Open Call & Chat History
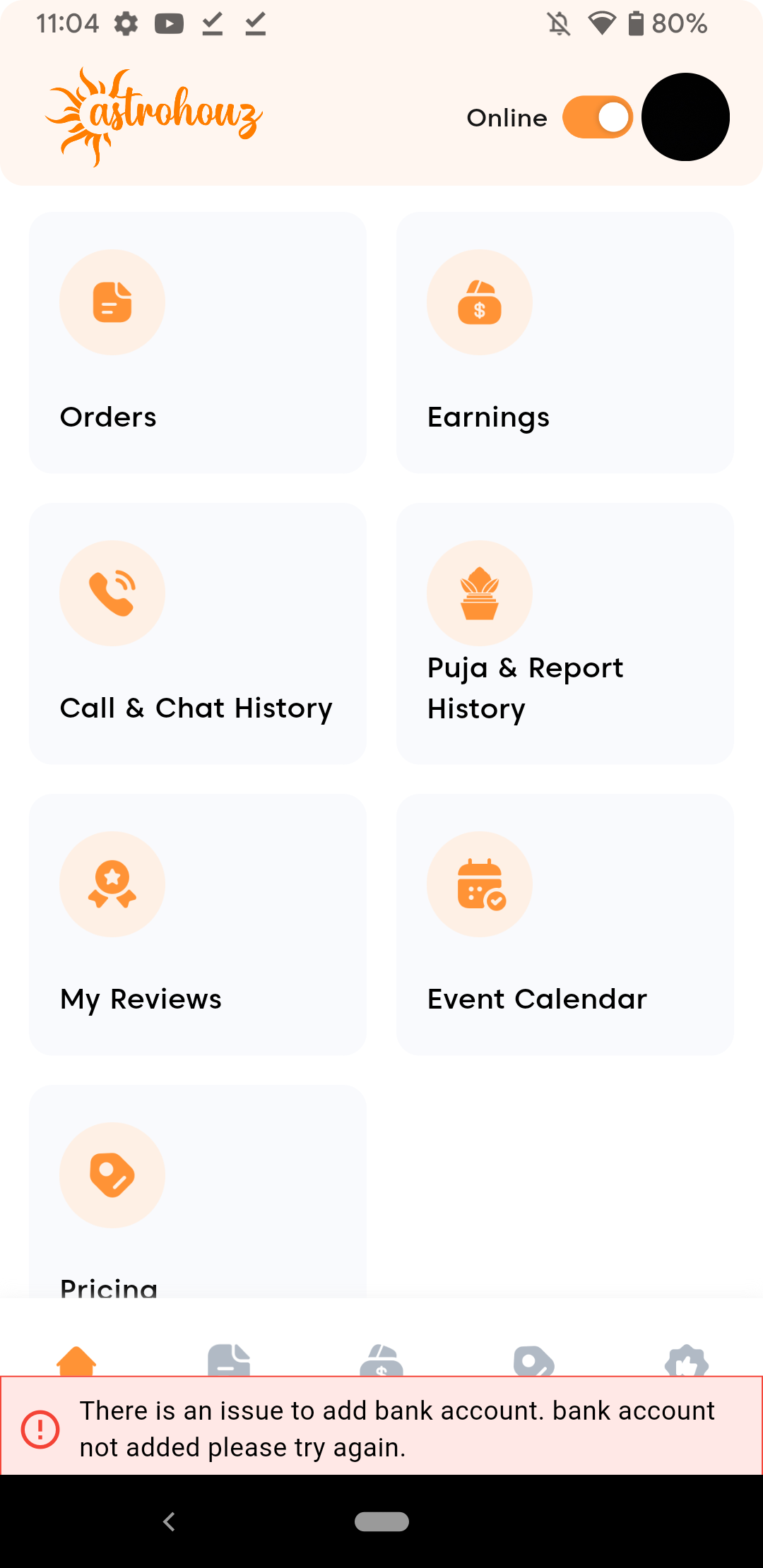Screen dimensions: 763x1568 [x=198, y=634]
